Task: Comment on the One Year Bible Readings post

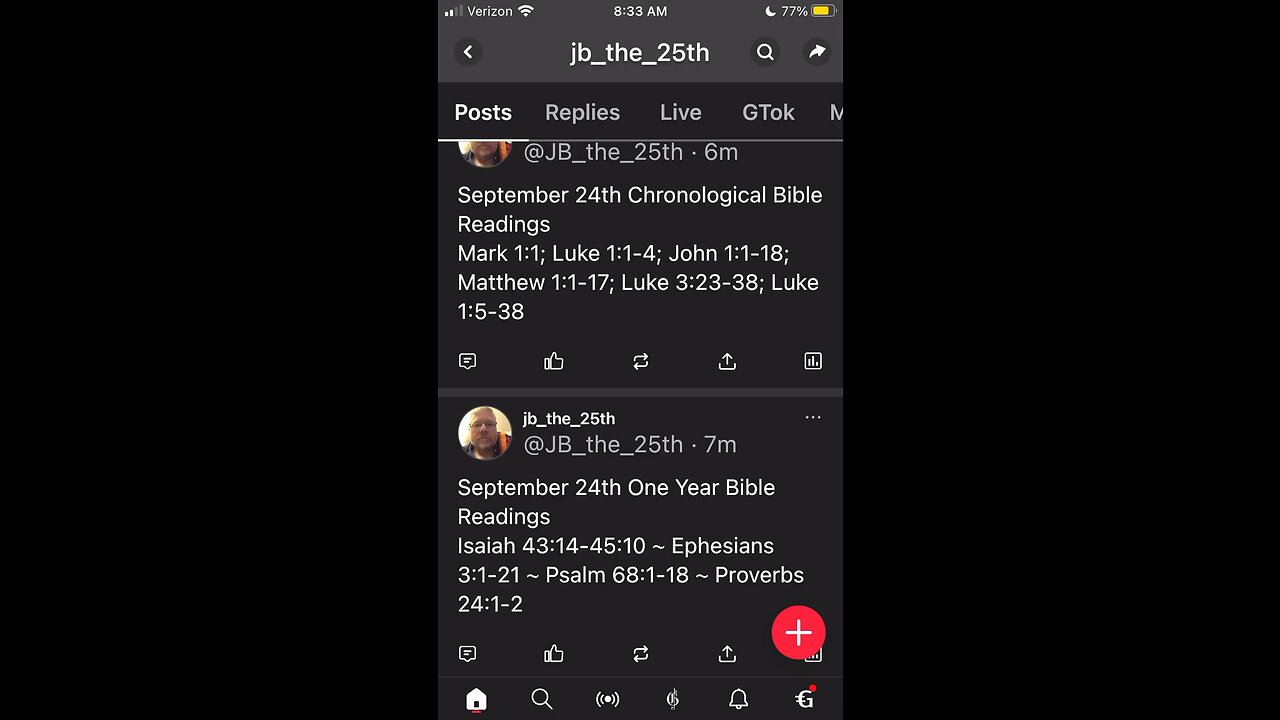Action: tap(467, 654)
